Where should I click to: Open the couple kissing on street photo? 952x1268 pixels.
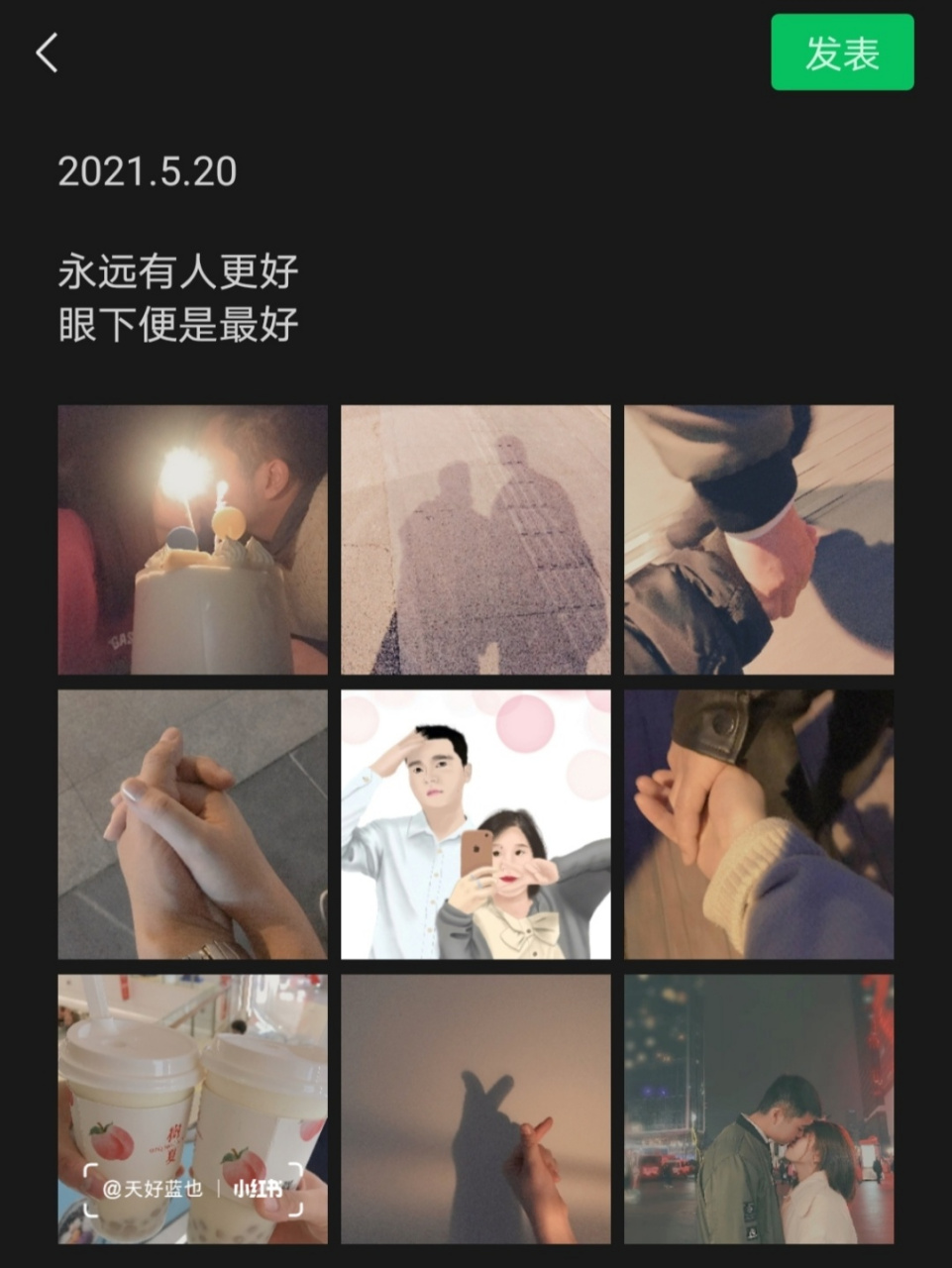[x=757, y=1109]
